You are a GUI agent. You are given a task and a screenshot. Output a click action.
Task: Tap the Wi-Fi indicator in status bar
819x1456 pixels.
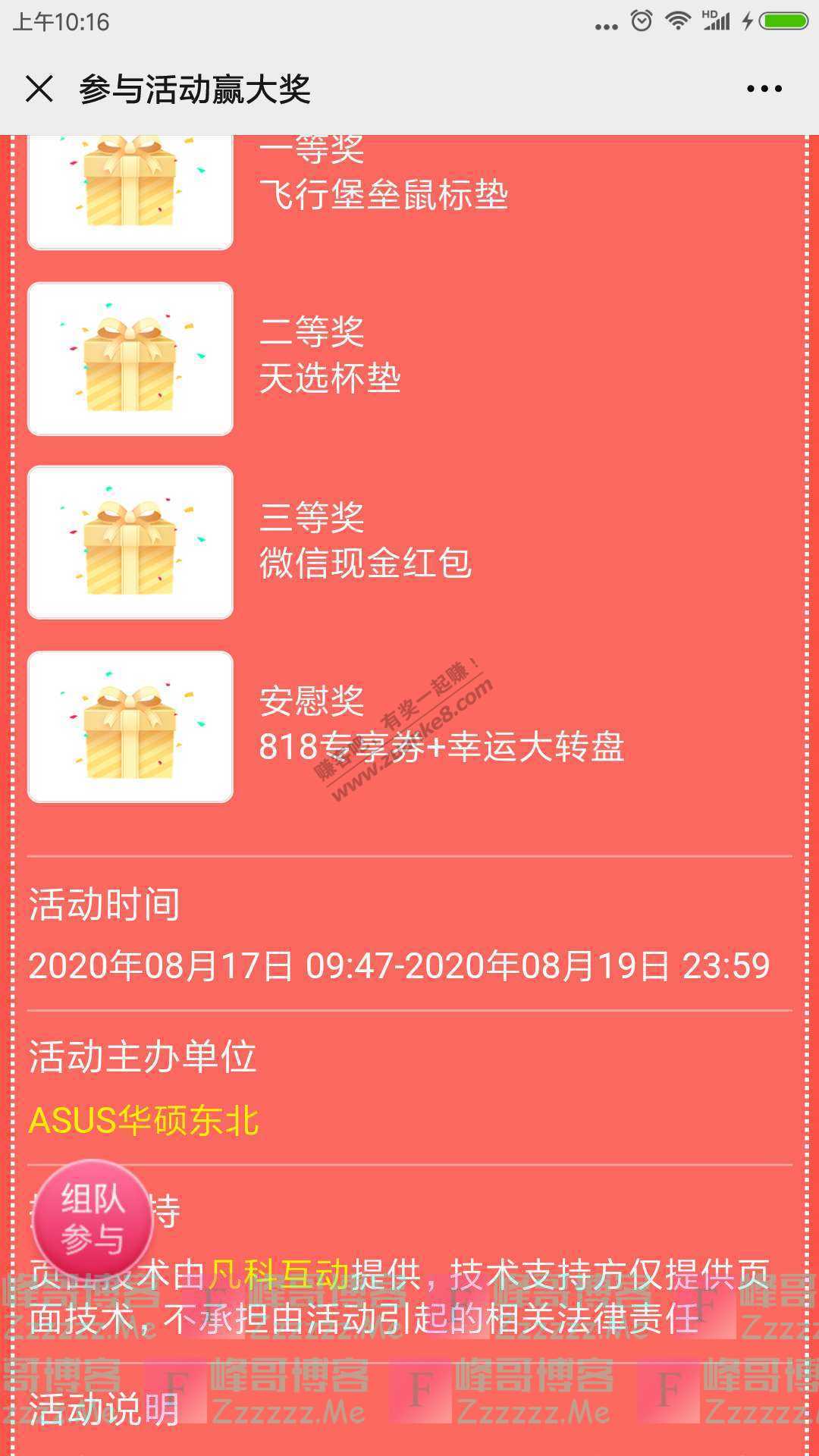tap(677, 20)
